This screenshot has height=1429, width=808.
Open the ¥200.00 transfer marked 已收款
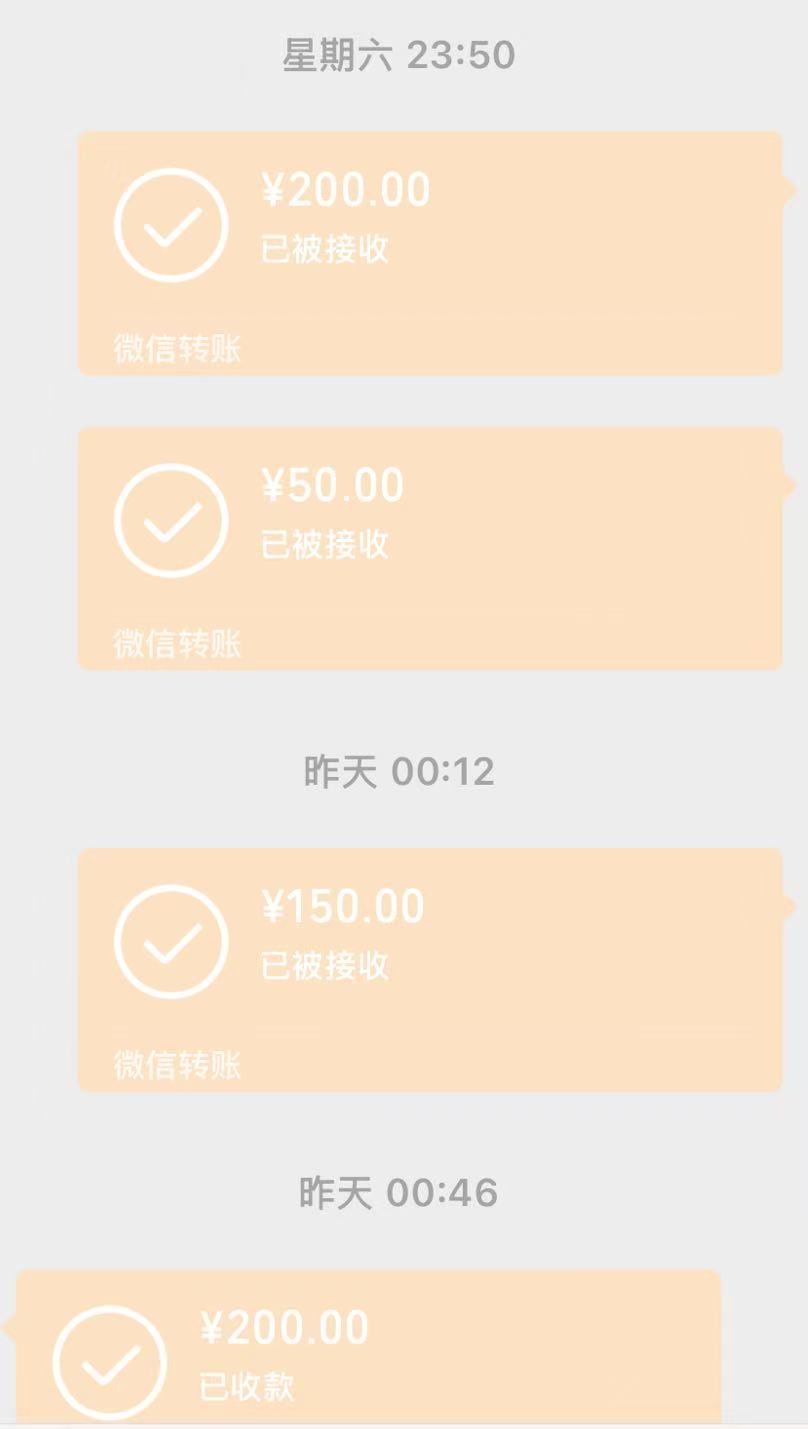[368, 1350]
